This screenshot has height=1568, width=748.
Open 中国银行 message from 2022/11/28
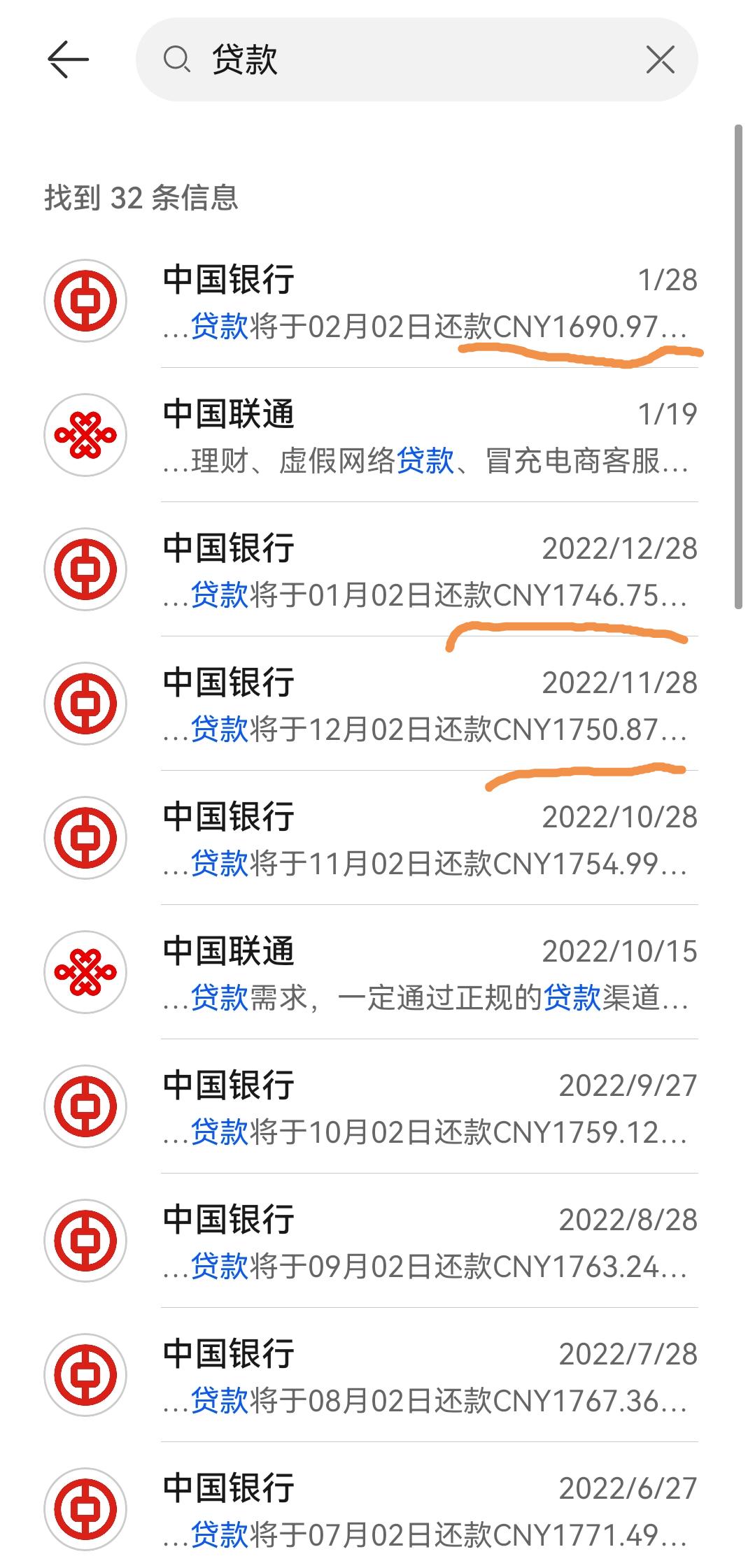point(374,704)
